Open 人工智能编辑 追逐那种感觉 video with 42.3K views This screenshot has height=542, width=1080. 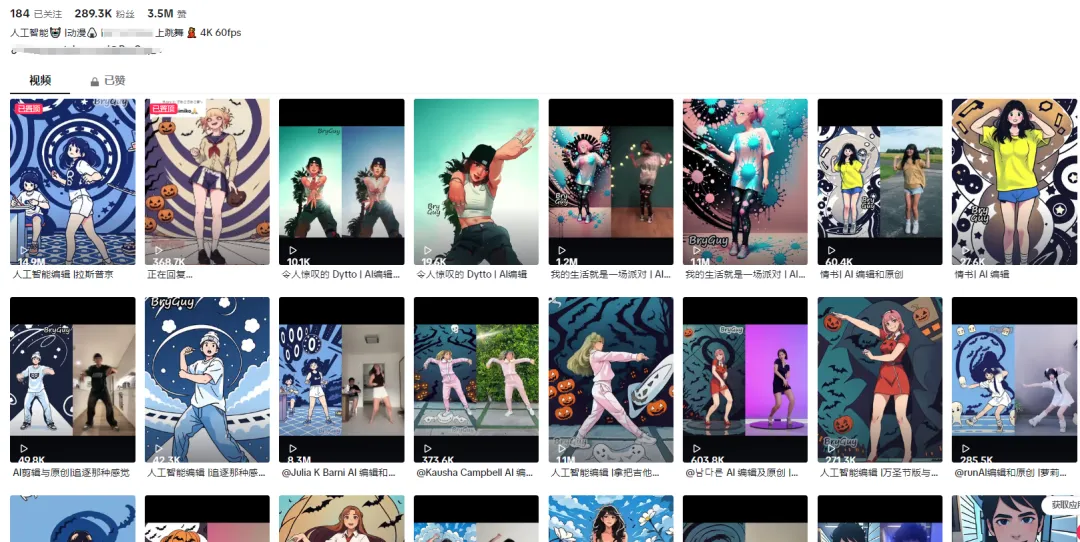(x=207, y=379)
